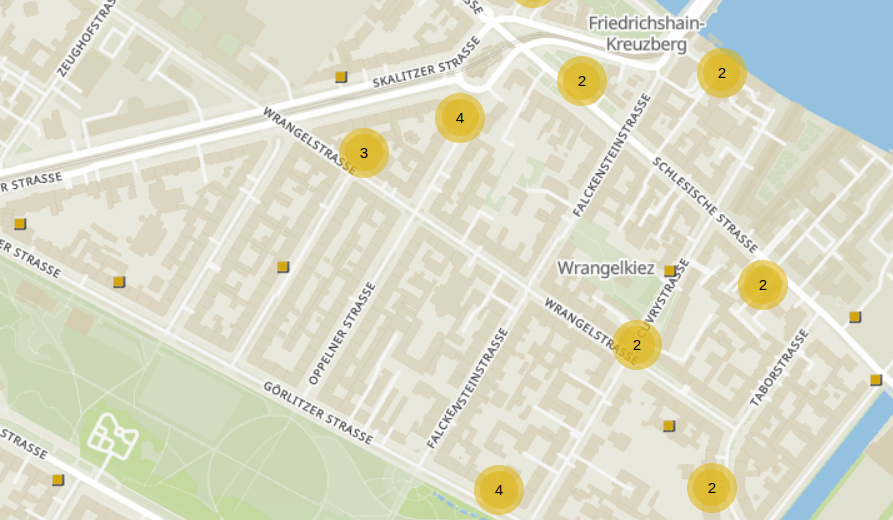Select the square marker beside the Wrangelkiez label
Viewport: 893px width, 520px height.
click(x=670, y=271)
